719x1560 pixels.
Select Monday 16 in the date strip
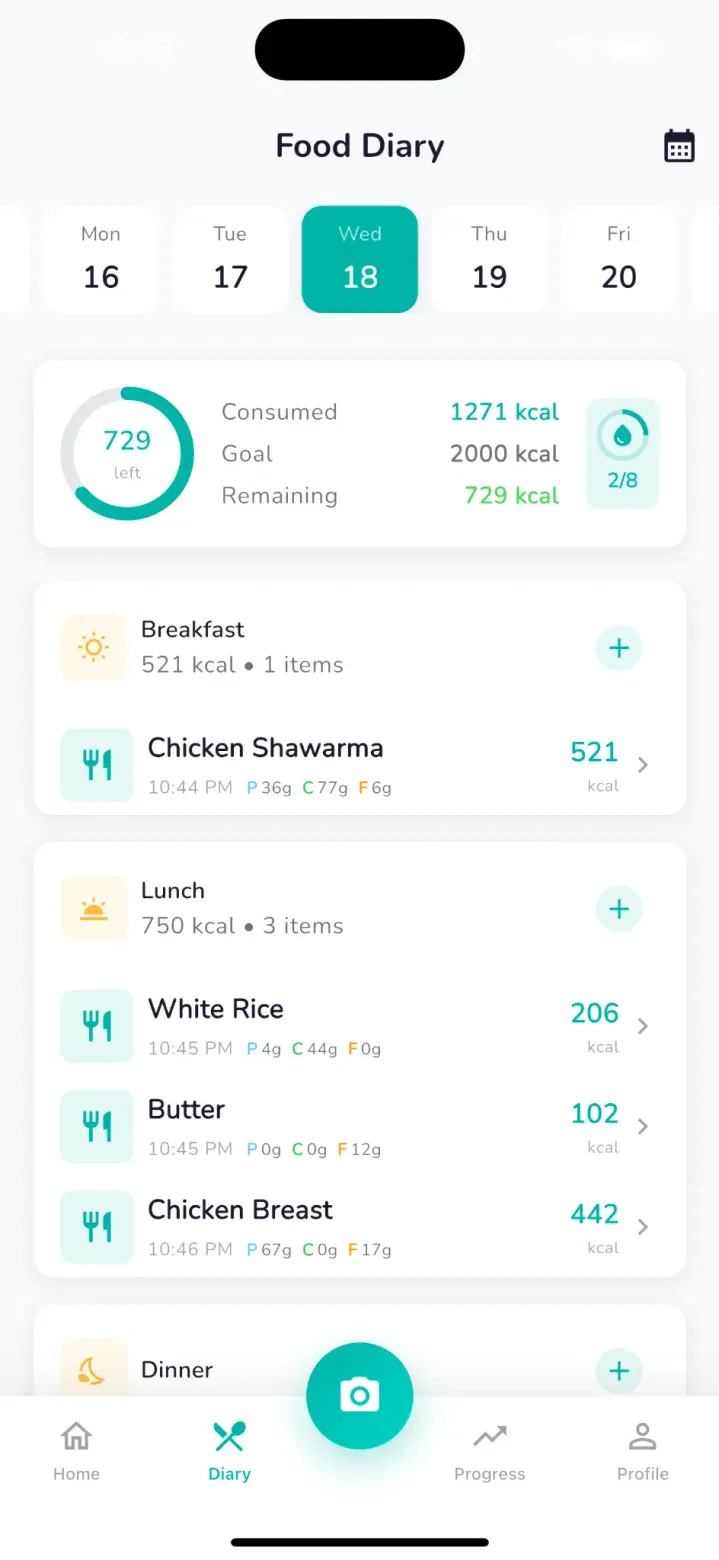tap(101, 260)
